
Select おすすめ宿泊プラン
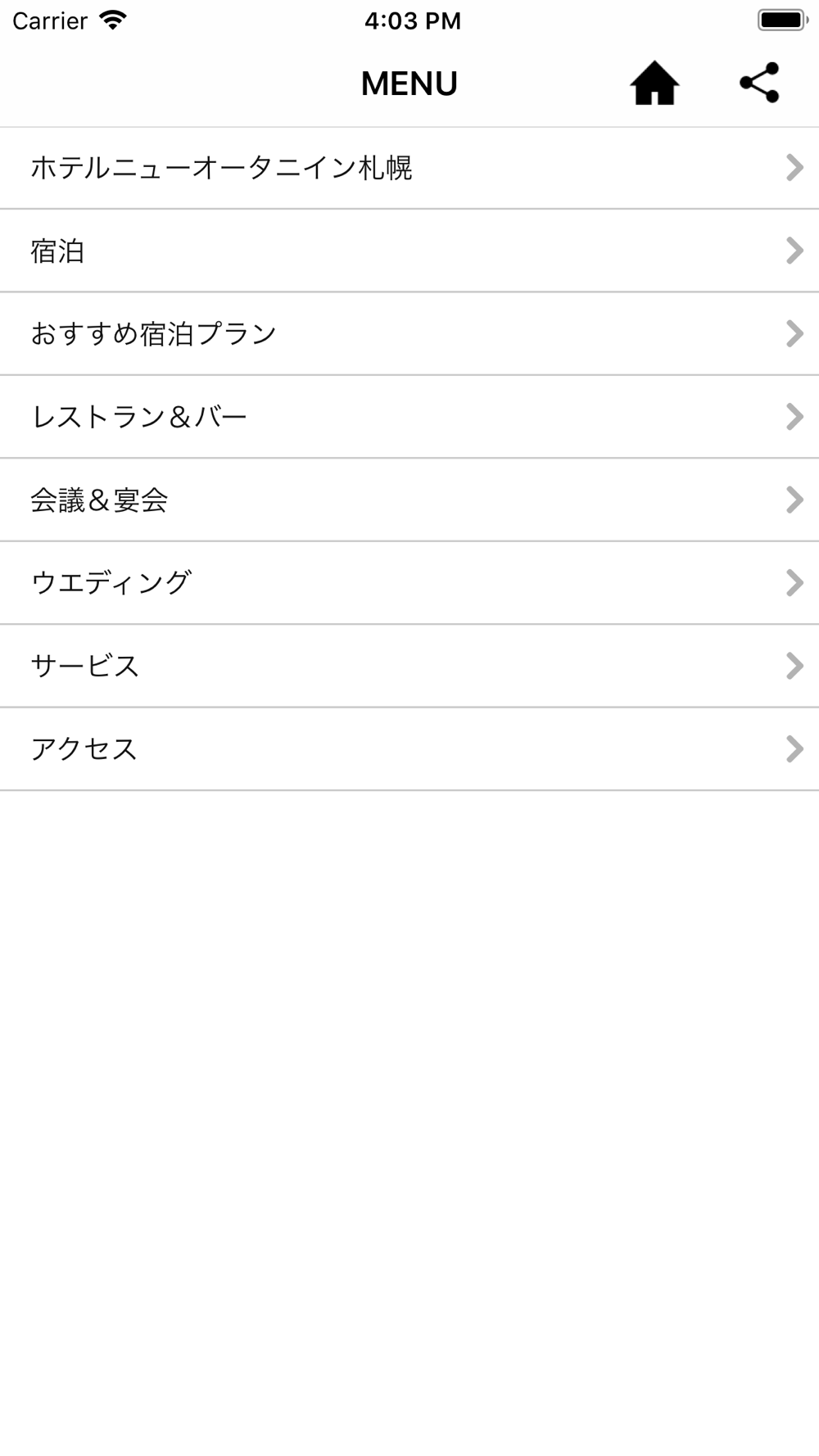click(409, 334)
